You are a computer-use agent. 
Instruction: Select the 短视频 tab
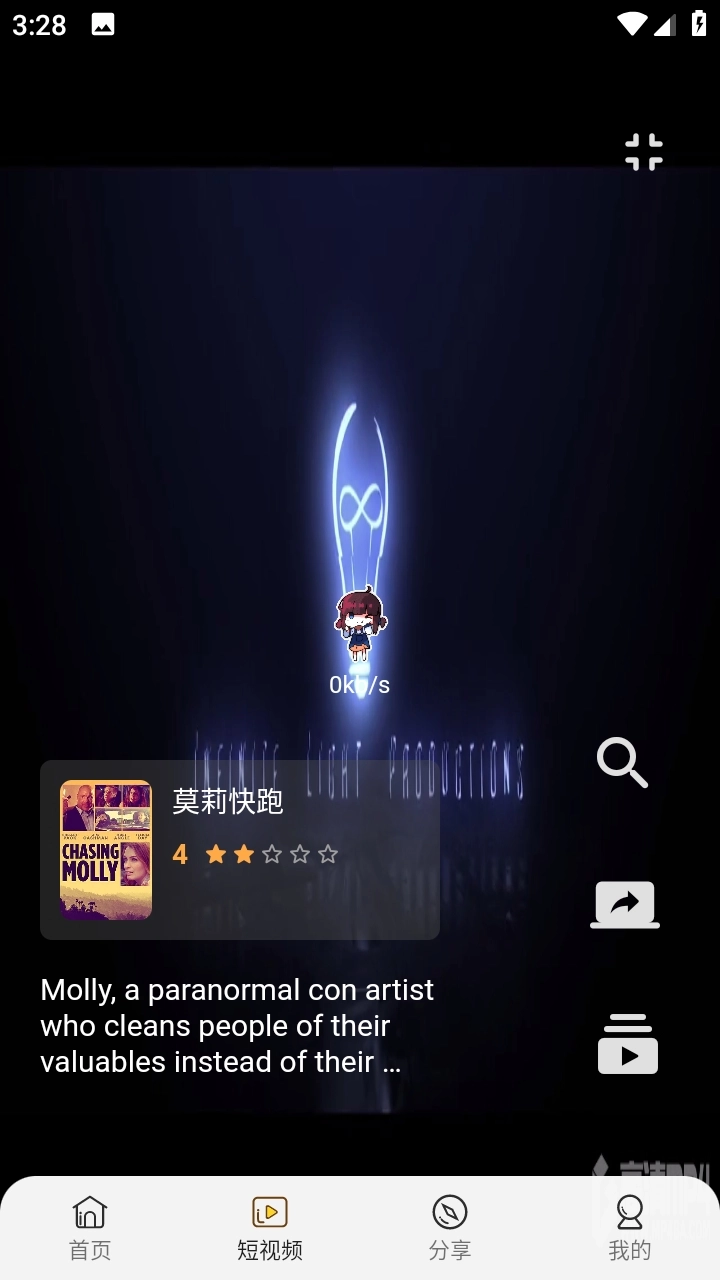pos(270,1228)
